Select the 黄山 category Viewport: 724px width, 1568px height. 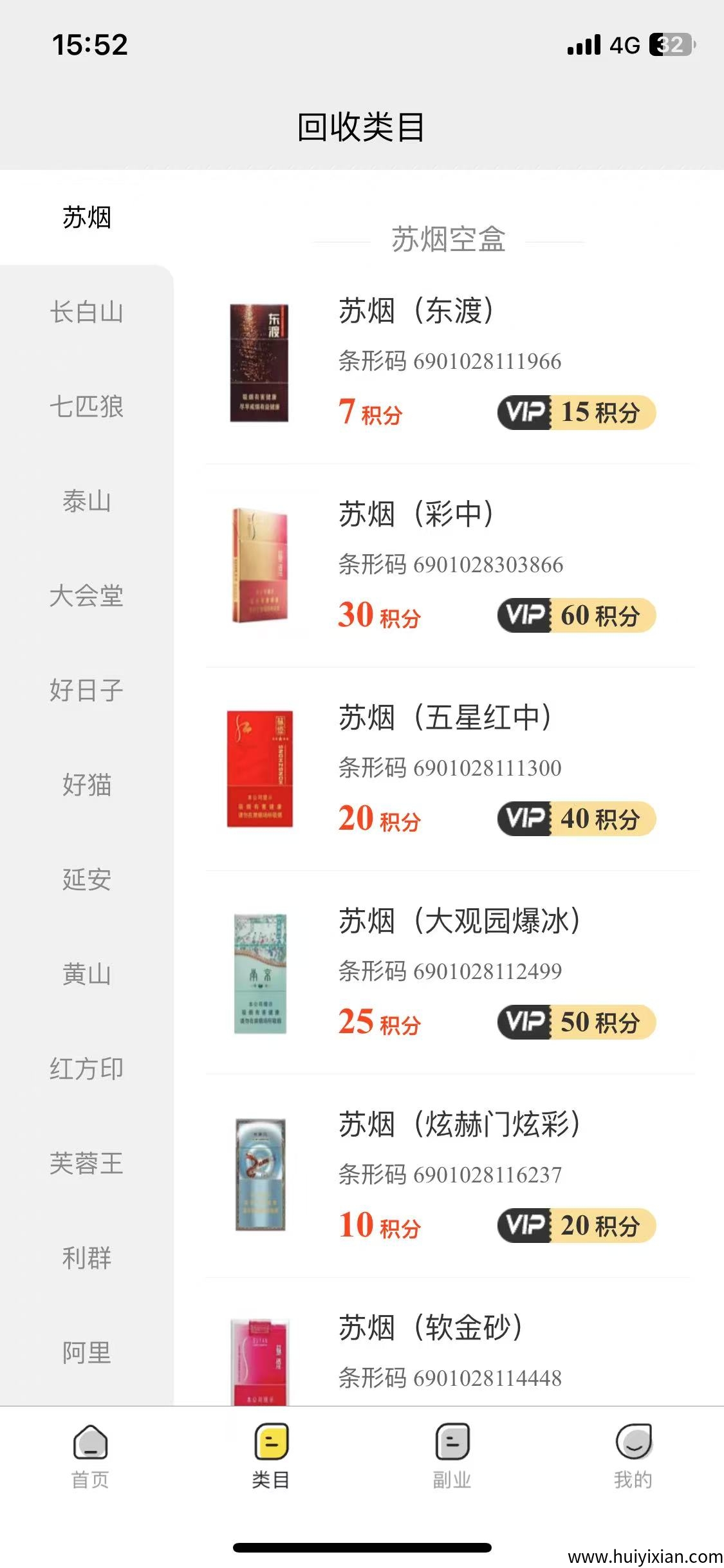click(x=87, y=975)
